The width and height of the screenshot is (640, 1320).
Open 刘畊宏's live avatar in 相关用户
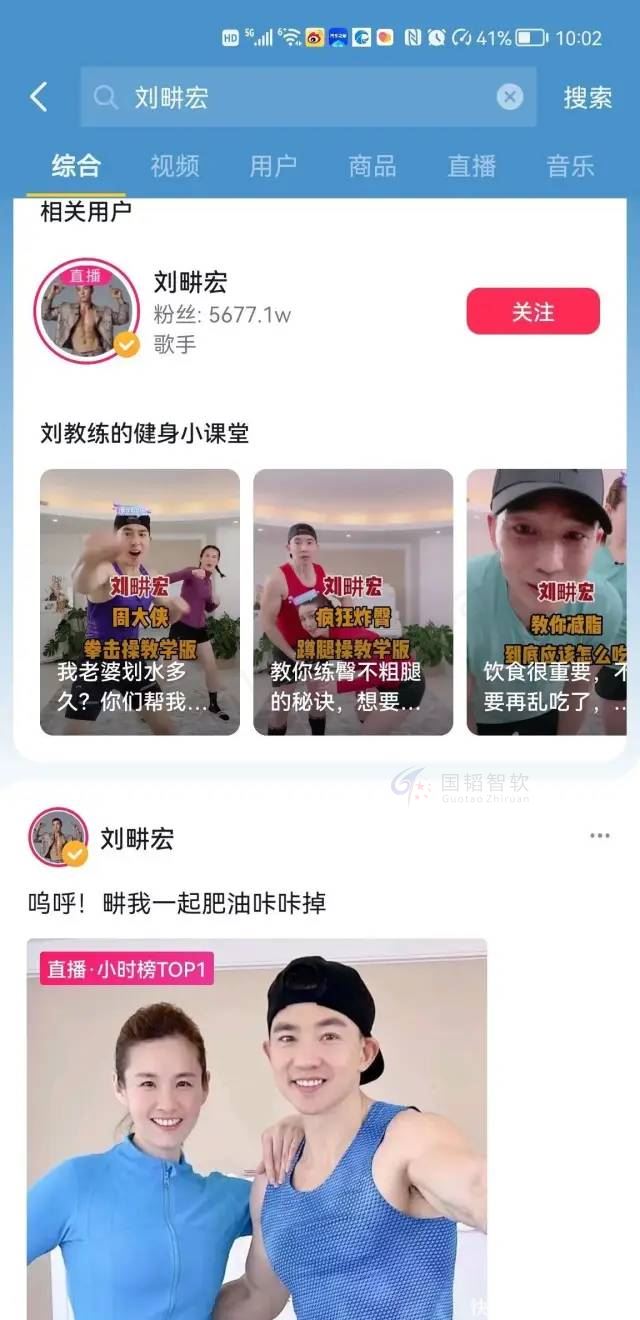point(86,311)
